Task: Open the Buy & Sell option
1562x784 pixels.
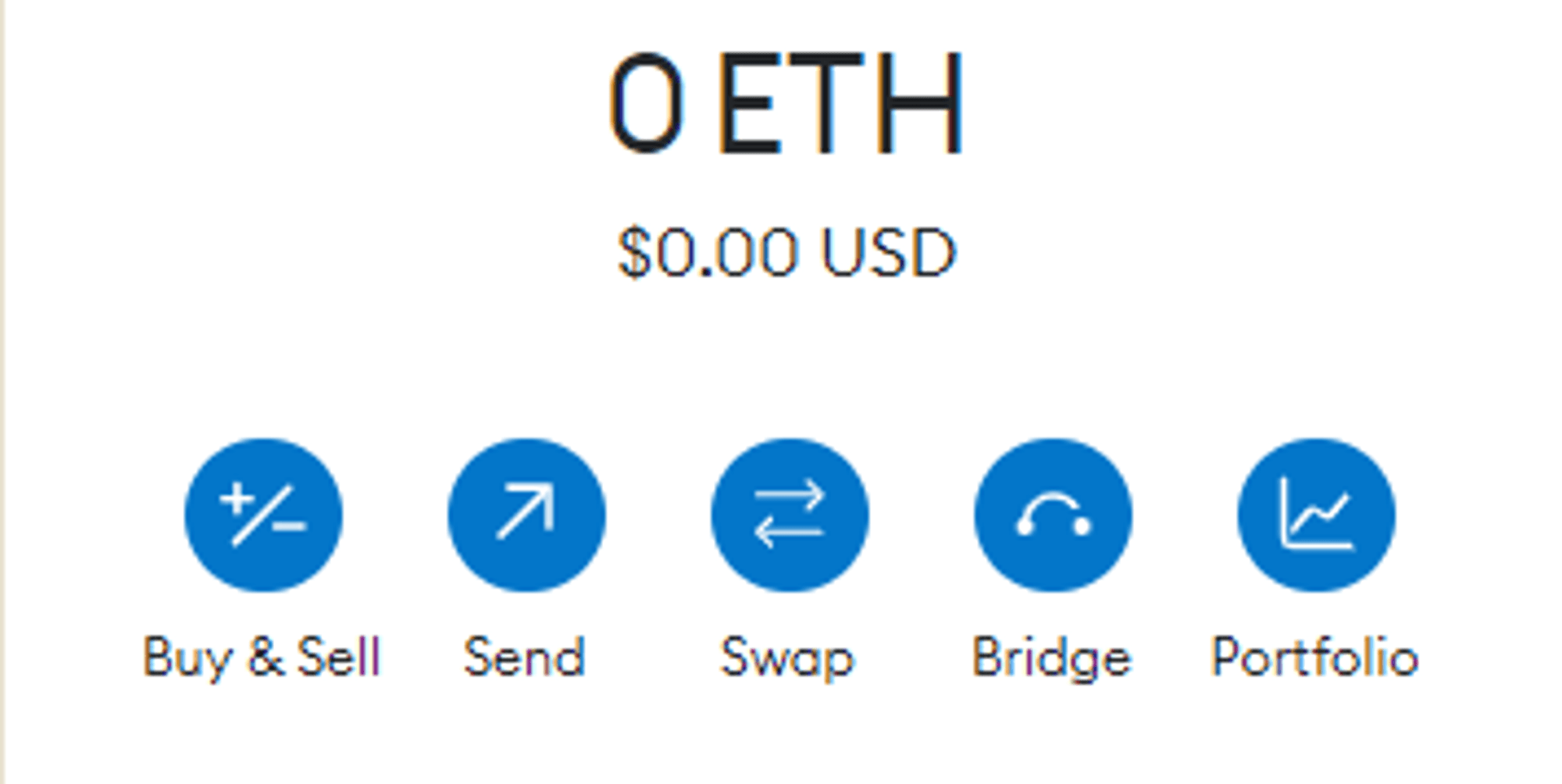Action: point(263,515)
